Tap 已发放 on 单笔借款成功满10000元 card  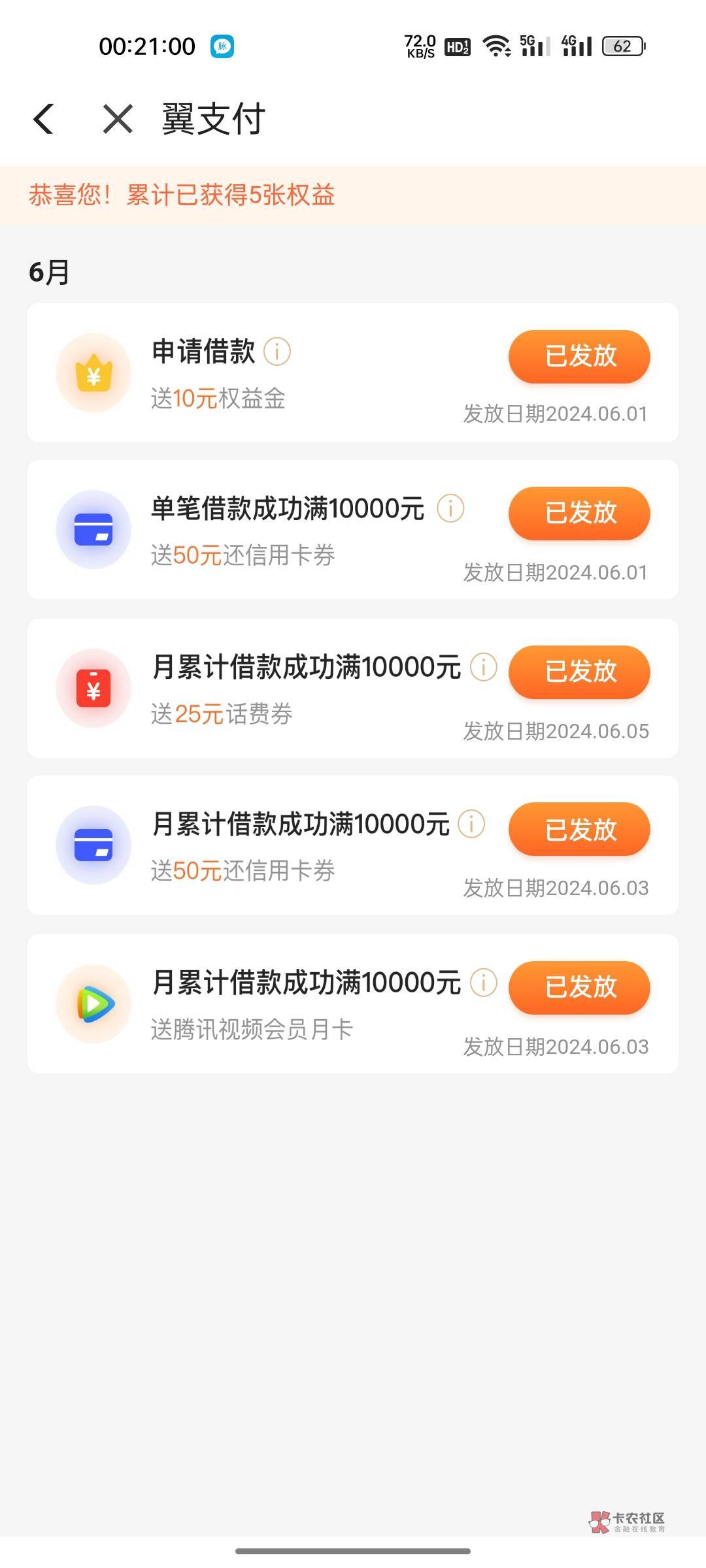(579, 514)
